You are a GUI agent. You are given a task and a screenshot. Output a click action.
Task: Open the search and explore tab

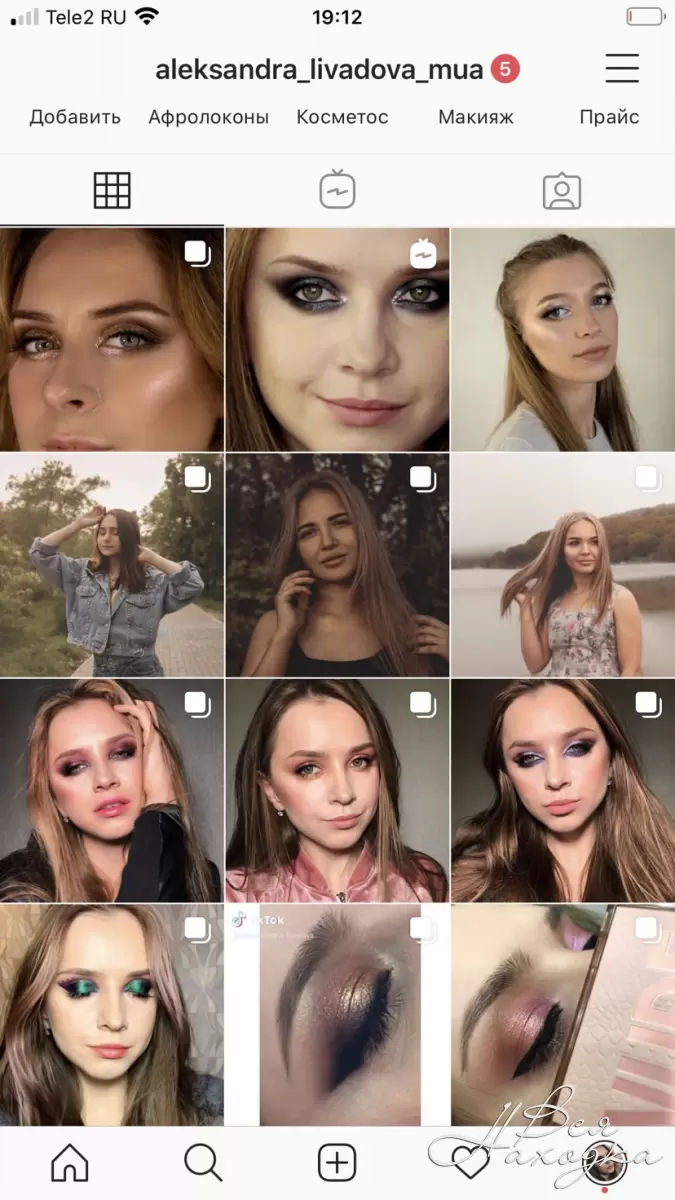pos(203,1163)
